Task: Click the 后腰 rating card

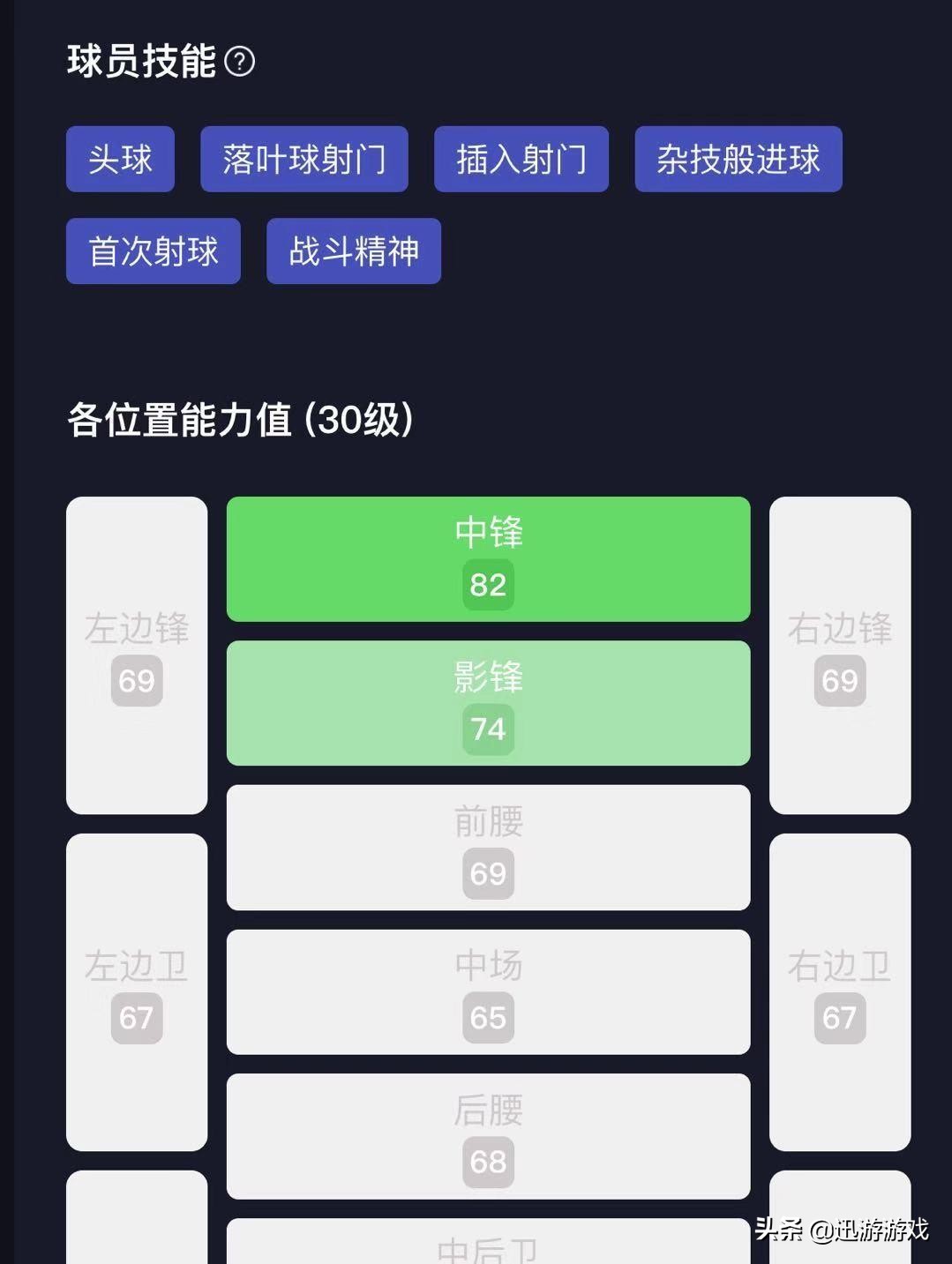Action: (487, 1137)
